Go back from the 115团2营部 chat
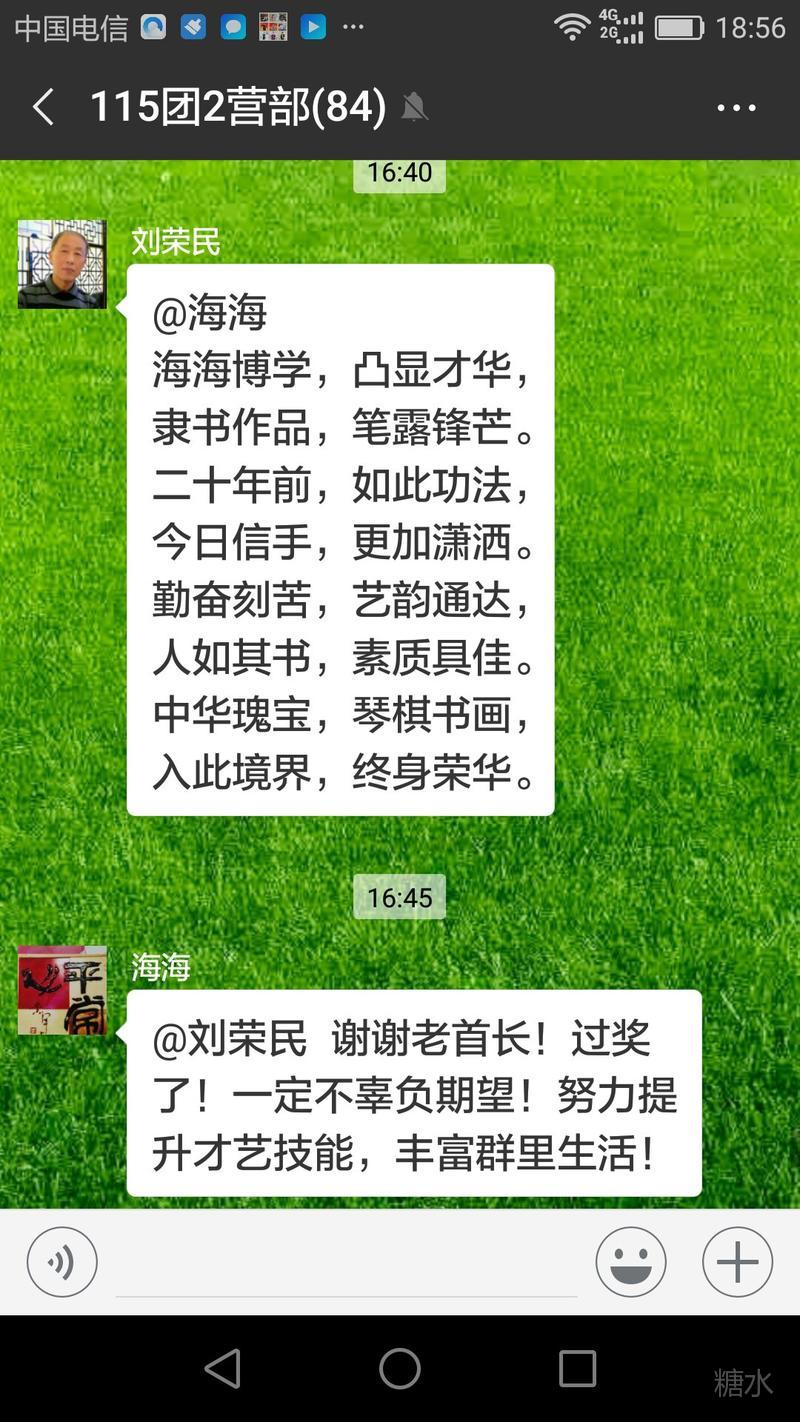Viewport: 800px width, 1422px height. 43,107
